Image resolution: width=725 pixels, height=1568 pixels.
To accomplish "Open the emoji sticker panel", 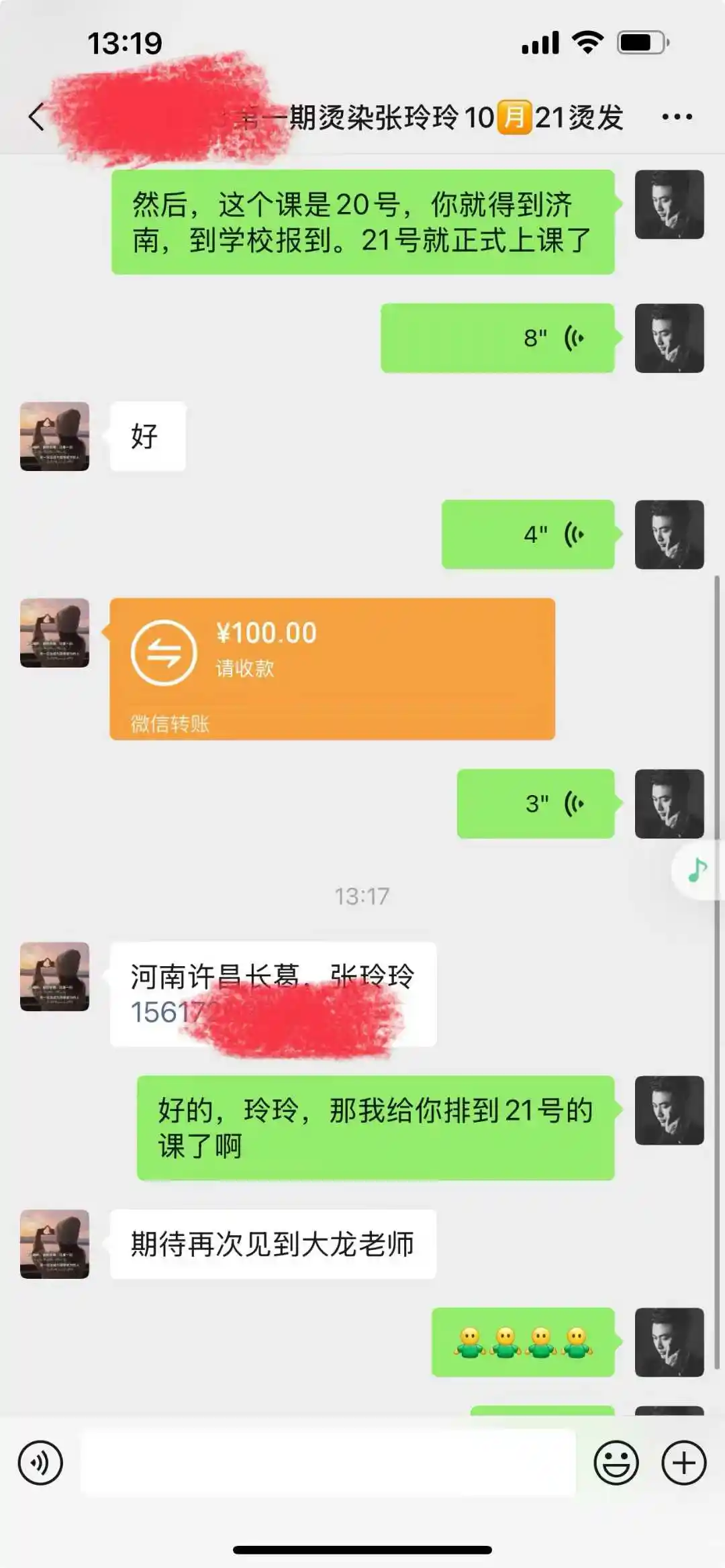I will click(x=616, y=1463).
